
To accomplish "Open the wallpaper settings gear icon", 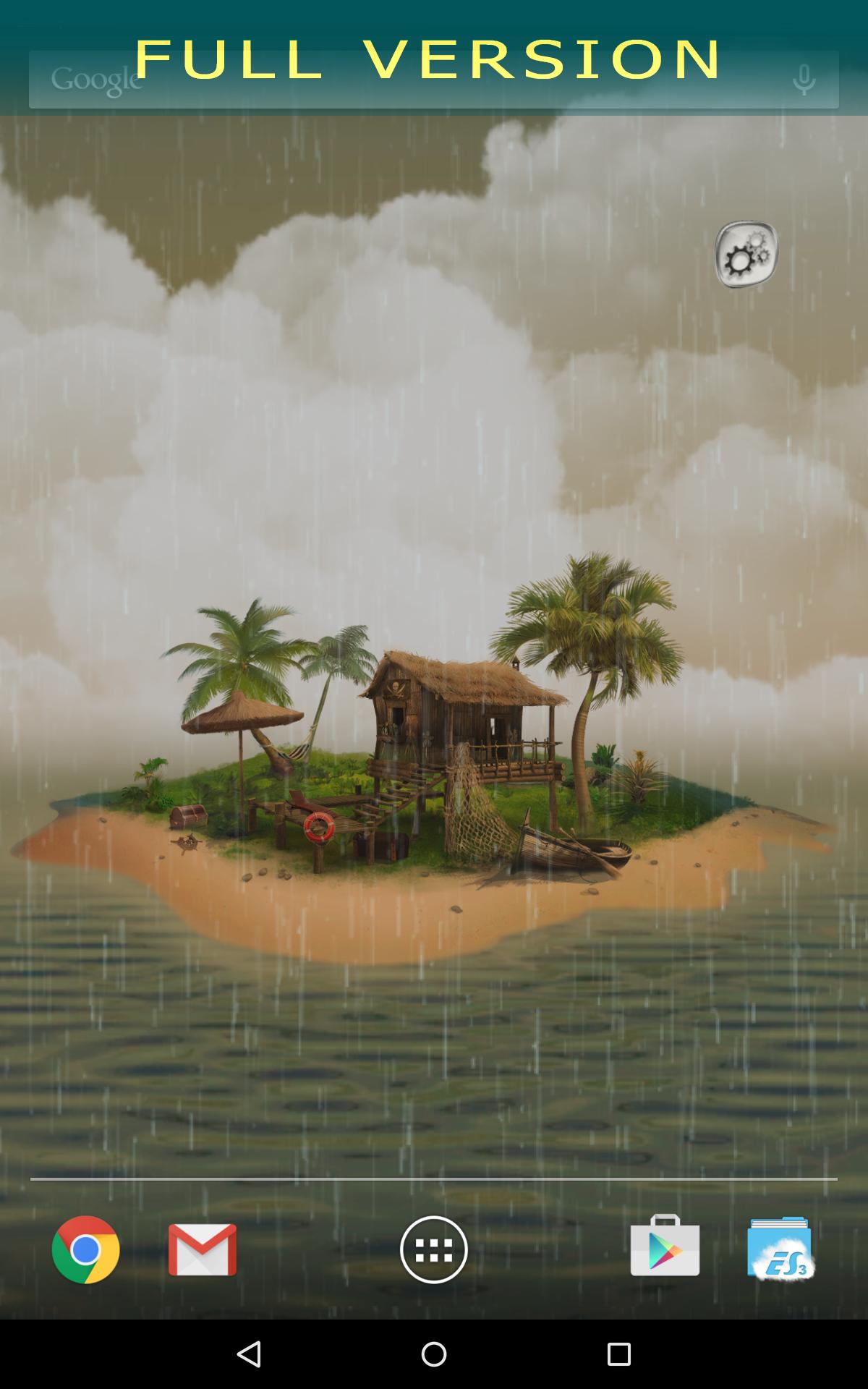I will 746,255.
